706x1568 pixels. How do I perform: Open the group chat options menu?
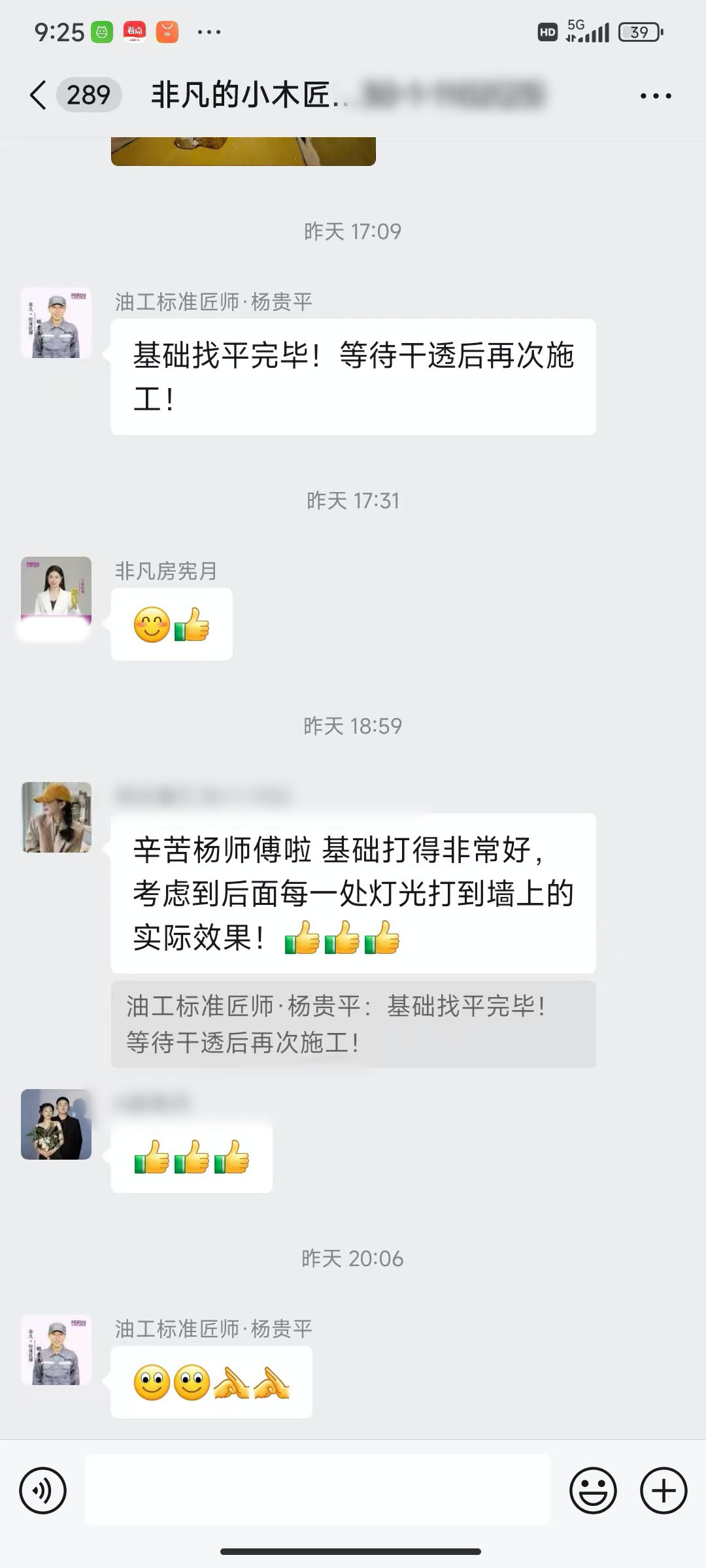[x=655, y=96]
